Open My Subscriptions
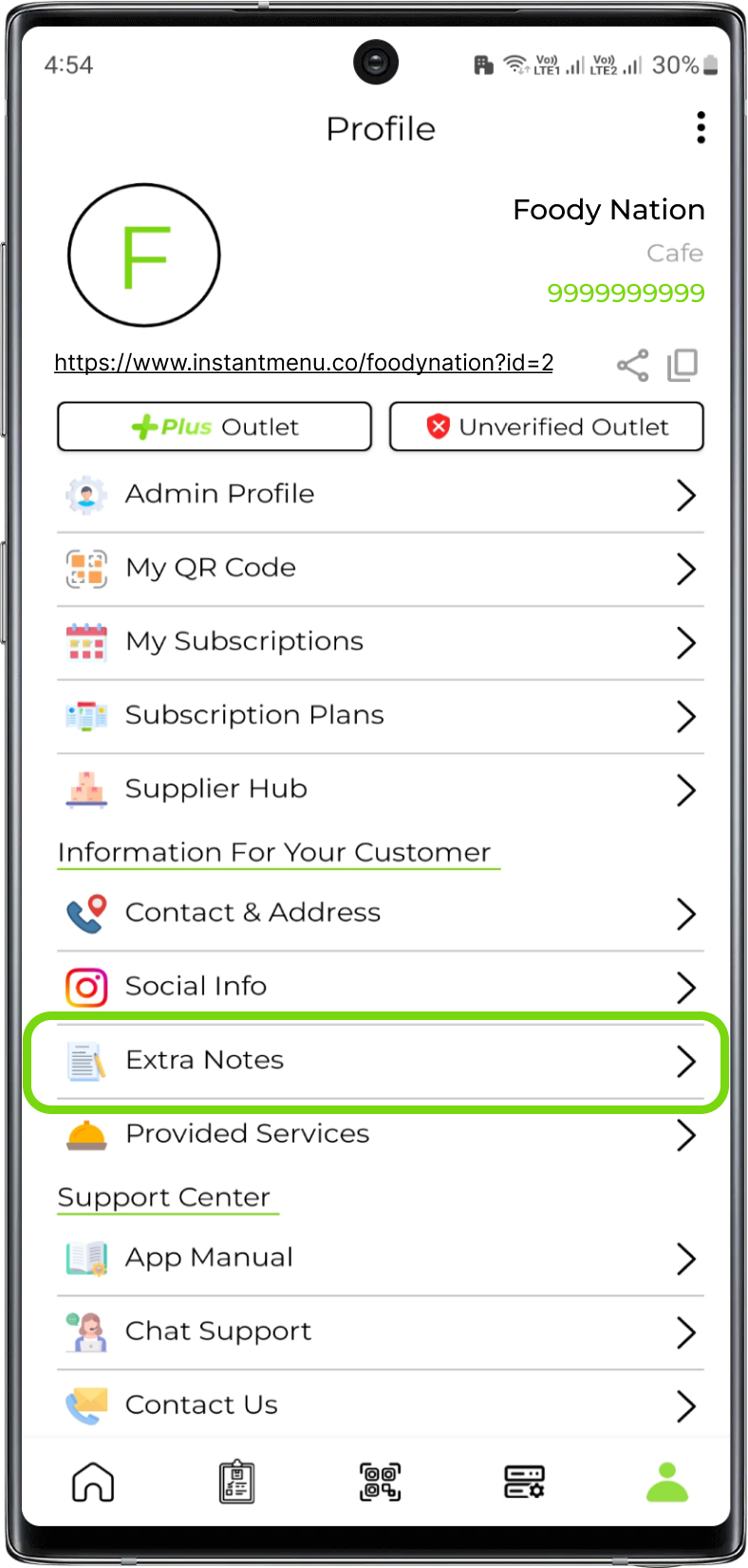Viewport: 748px width, 1568px height. pos(380,642)
